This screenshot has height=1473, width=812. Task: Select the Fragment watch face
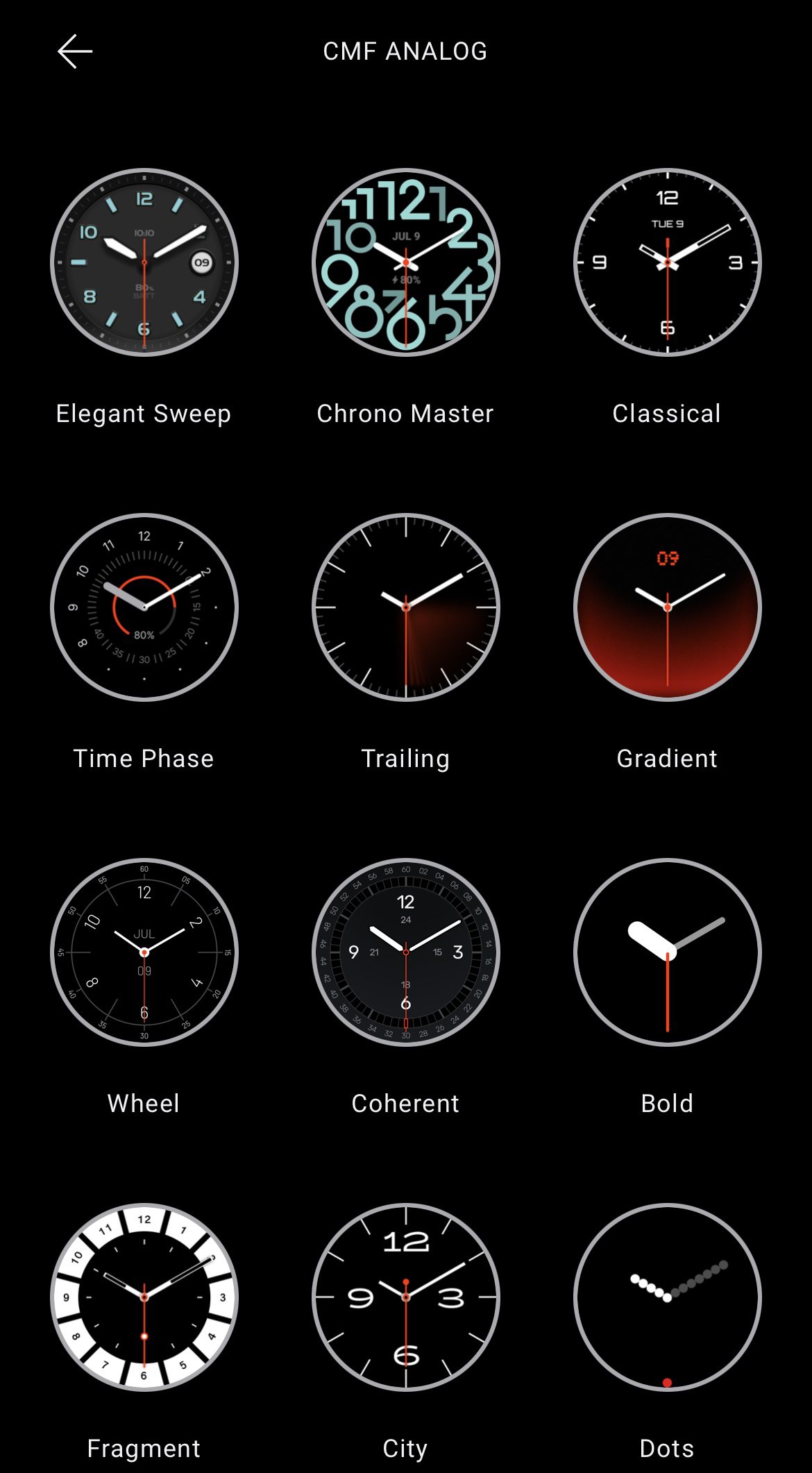tap(144, 1297)
